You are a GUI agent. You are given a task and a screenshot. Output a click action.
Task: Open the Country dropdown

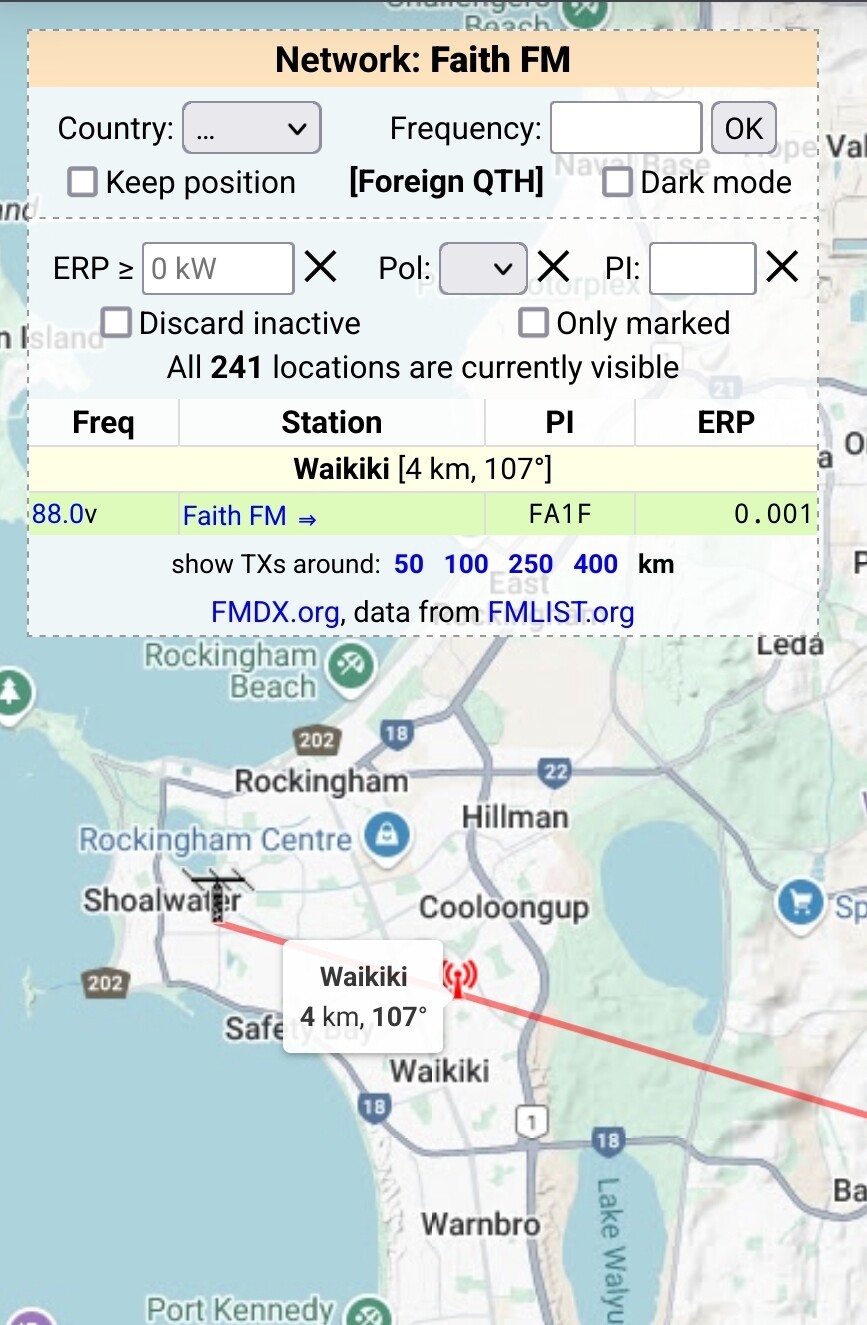[251, 128]
